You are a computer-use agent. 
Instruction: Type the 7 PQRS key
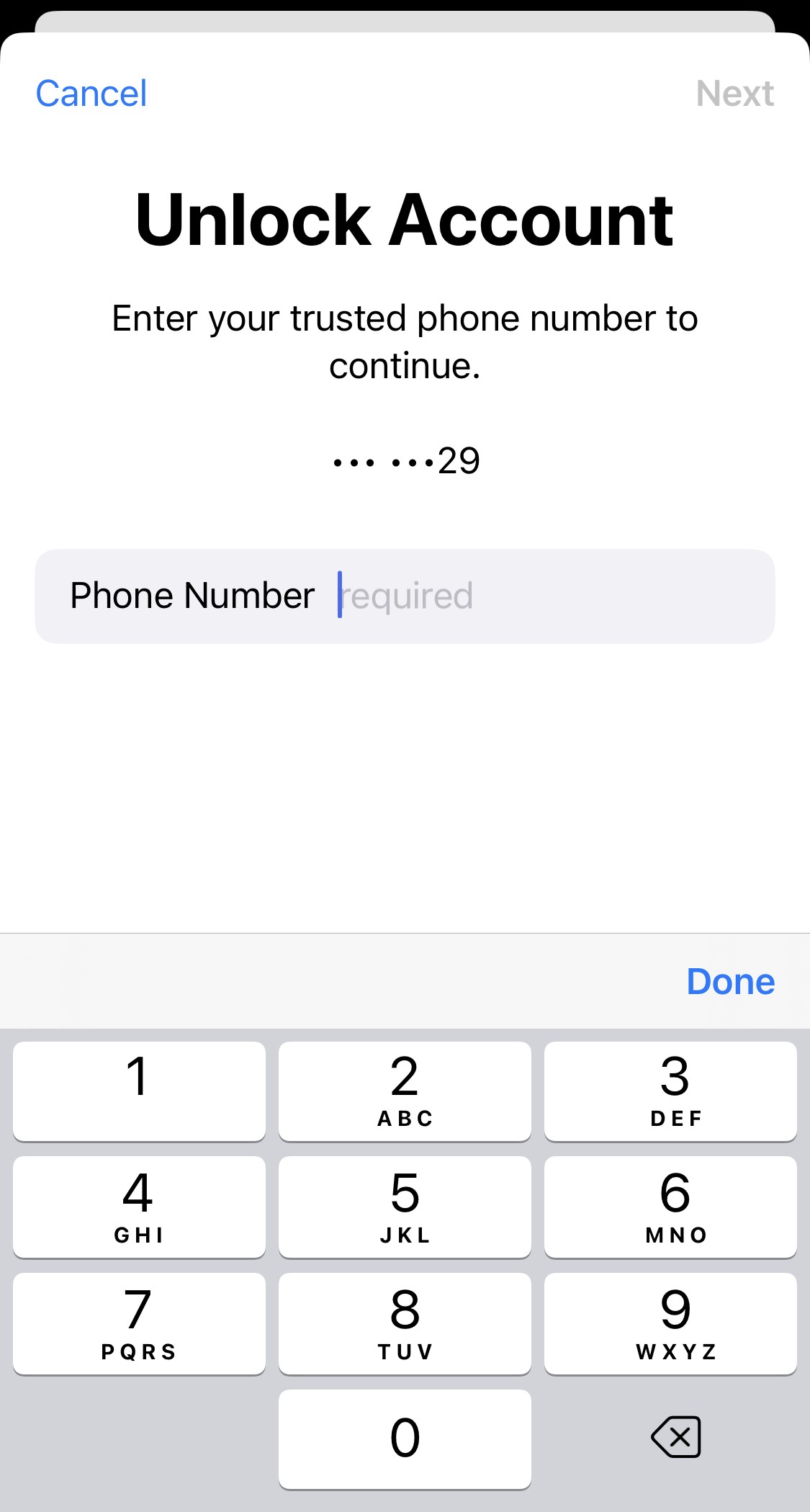click(139, 1324)
